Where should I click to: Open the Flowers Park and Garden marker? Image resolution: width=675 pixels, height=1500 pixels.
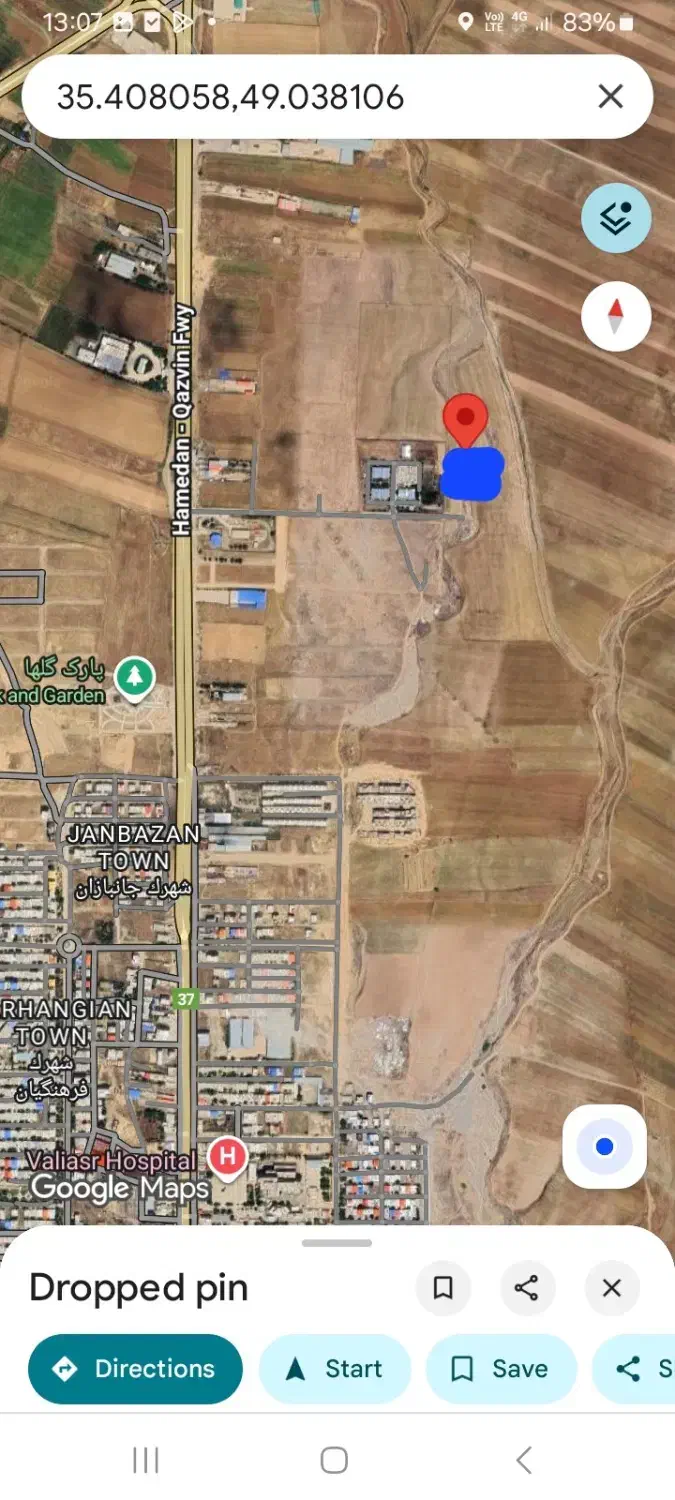tap(133, 677)
